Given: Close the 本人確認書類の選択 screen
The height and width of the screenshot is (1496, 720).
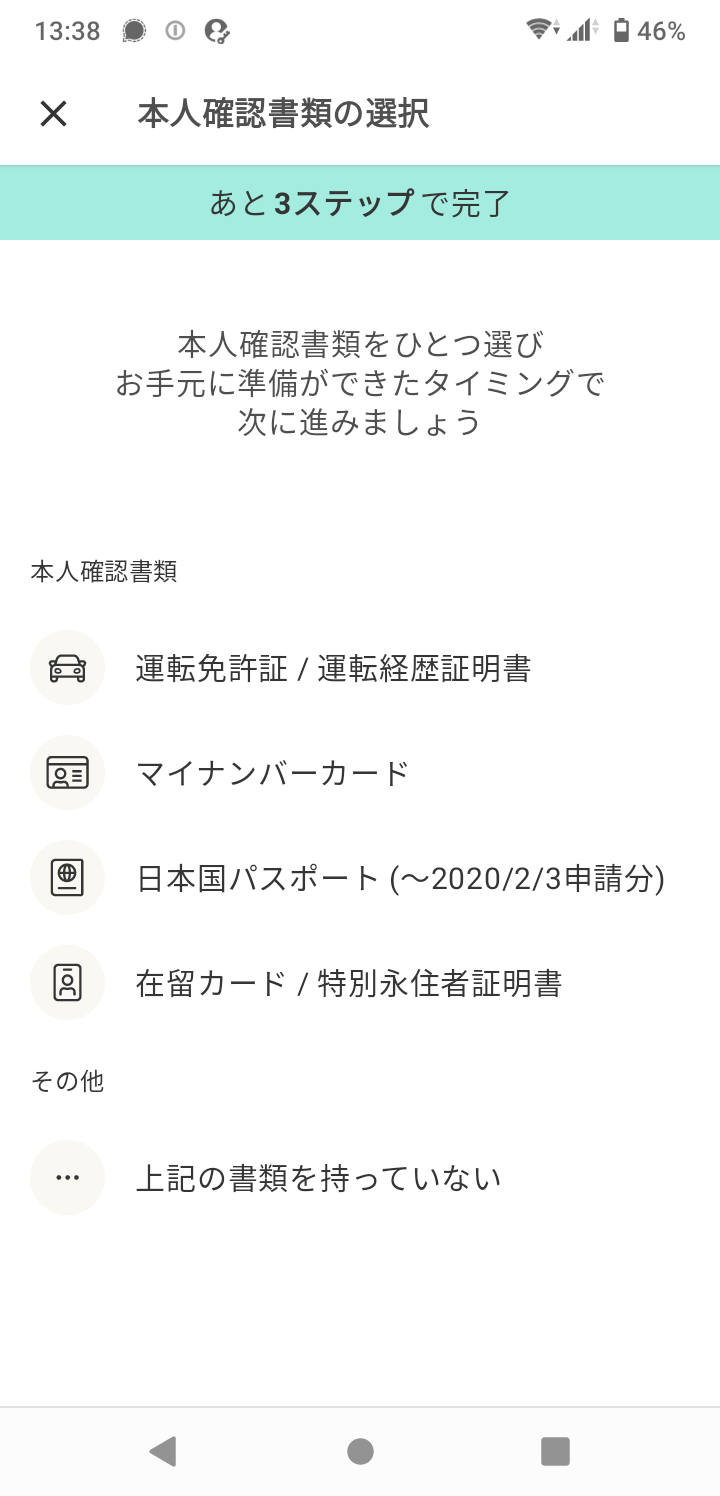Looking at the screenshot, I should (53, 114).
